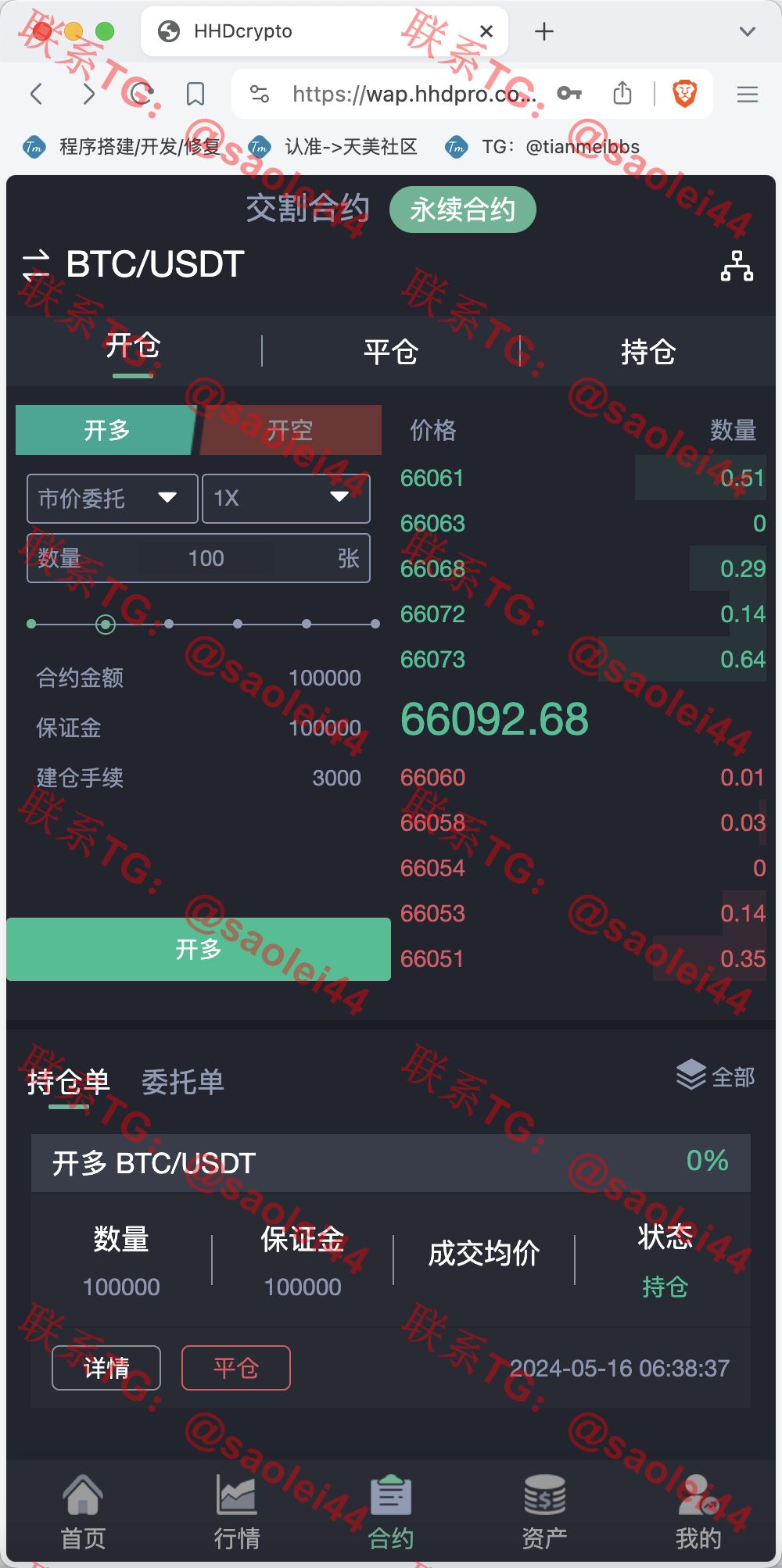This screenshot has width=782, height=1568.
Task: Switch to 交割合约 contract type
Action: (x=307, y=209)
